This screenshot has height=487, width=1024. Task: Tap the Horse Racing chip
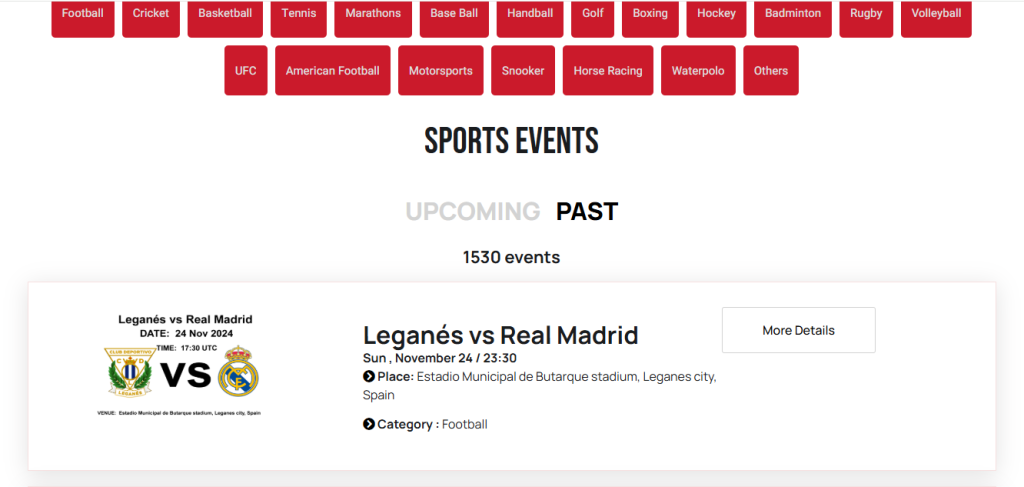[x=608, y=71]
